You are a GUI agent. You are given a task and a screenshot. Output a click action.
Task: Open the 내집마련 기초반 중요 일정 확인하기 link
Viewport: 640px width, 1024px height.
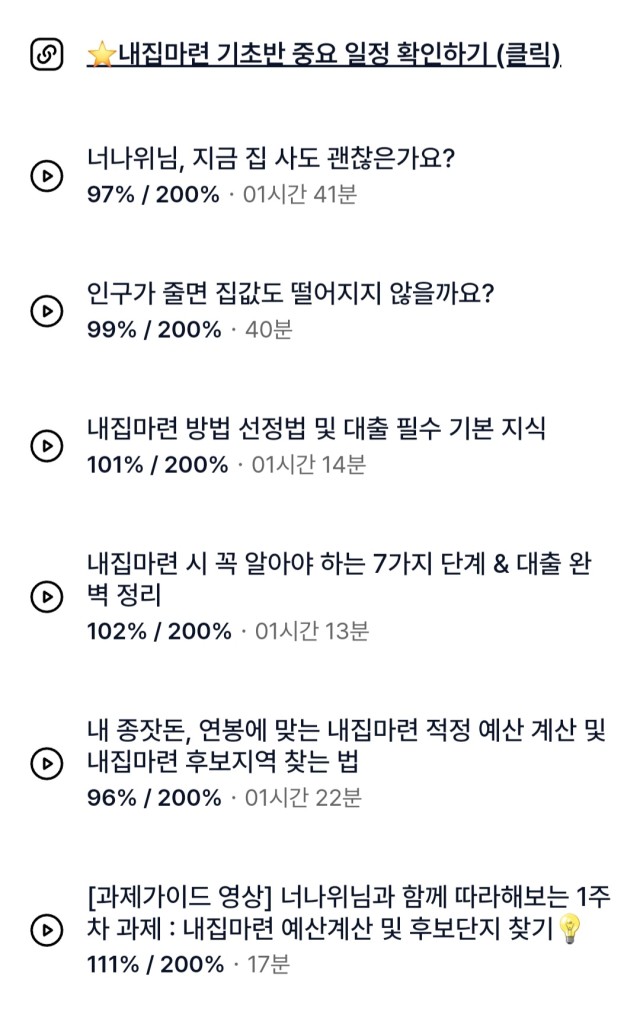tap(324, 54)
